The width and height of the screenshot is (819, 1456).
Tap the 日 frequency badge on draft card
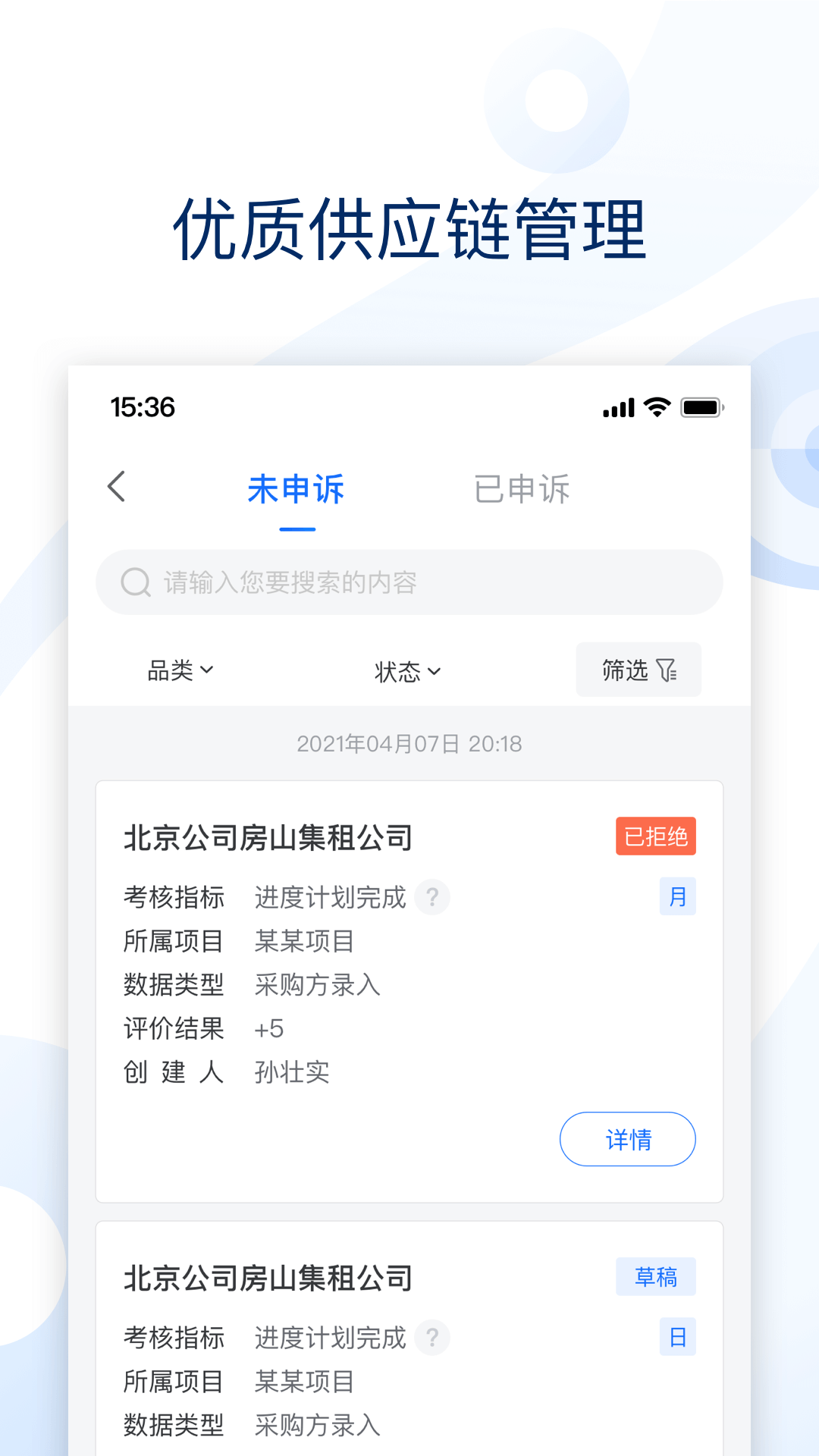[x=677, y=1337]
